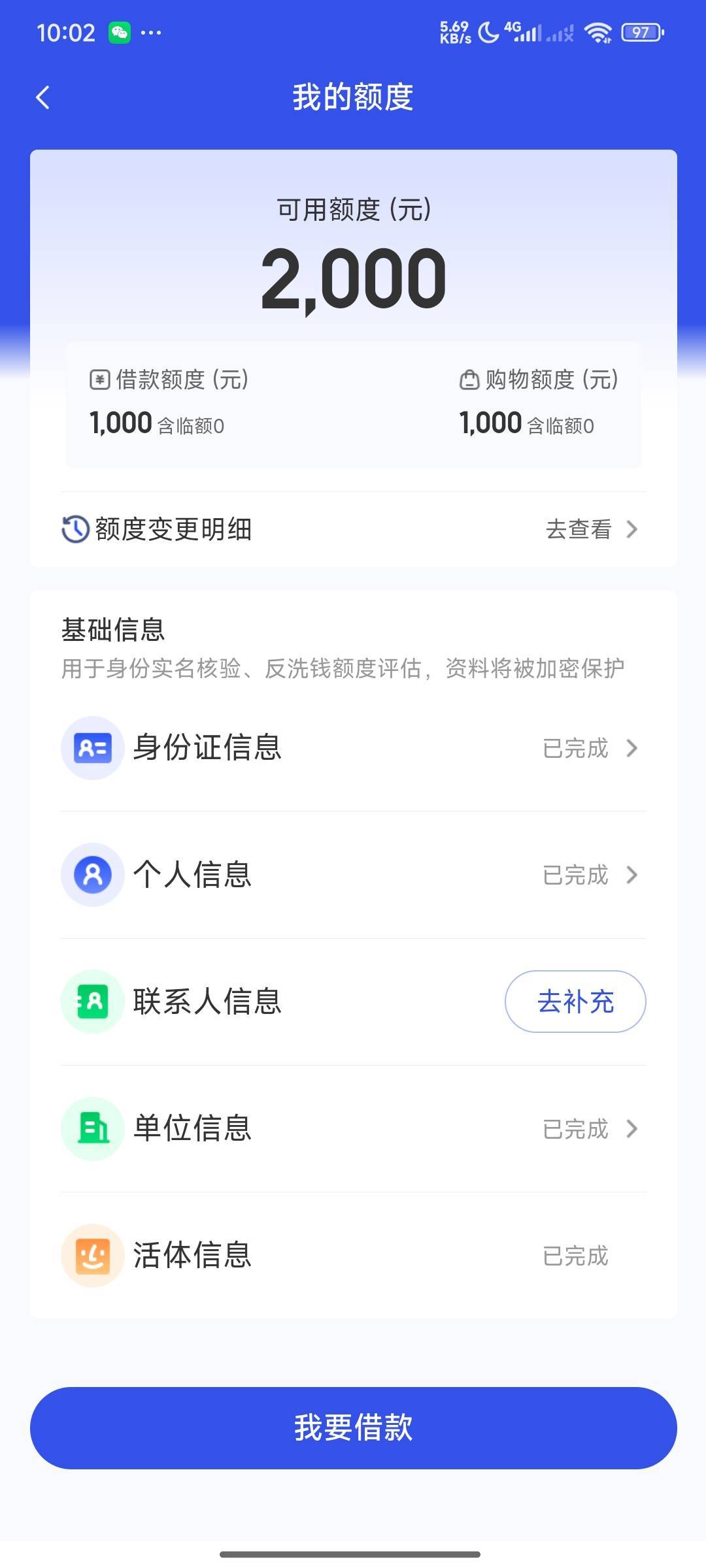Tap the 我要借款 button
The image size is (706, 1568).
pyautogui.click(x=353, y=1428)
